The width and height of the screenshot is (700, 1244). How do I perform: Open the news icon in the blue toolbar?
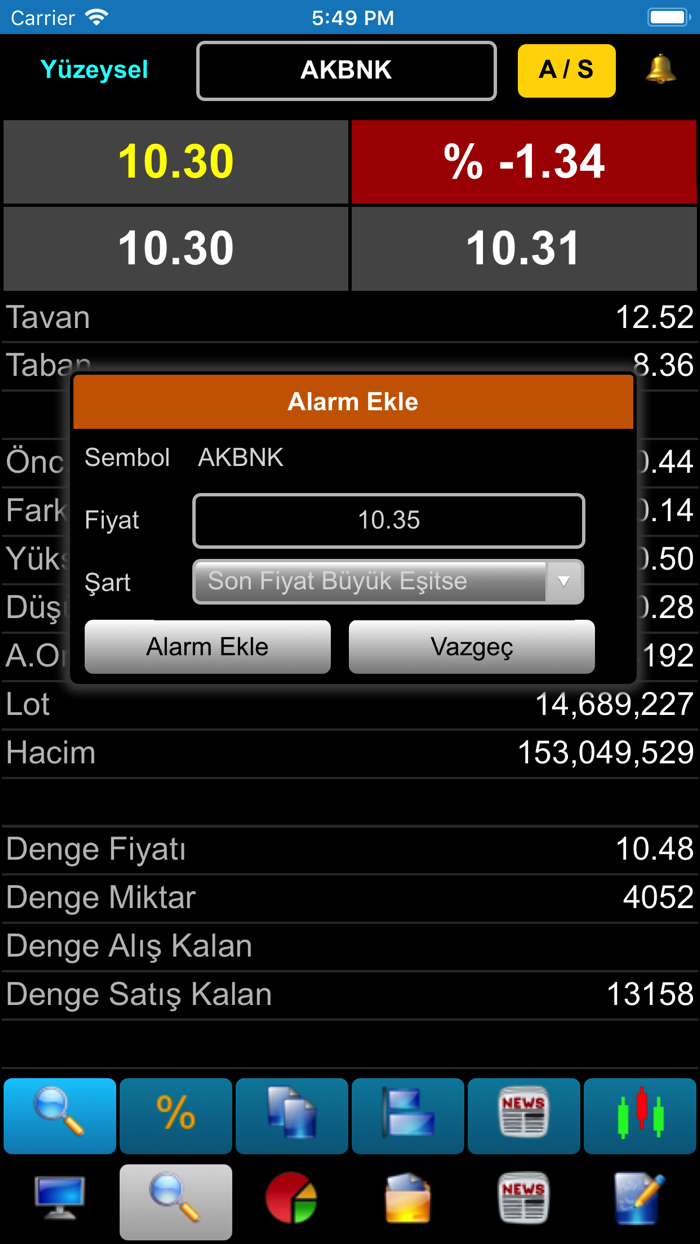[524, 1115]
